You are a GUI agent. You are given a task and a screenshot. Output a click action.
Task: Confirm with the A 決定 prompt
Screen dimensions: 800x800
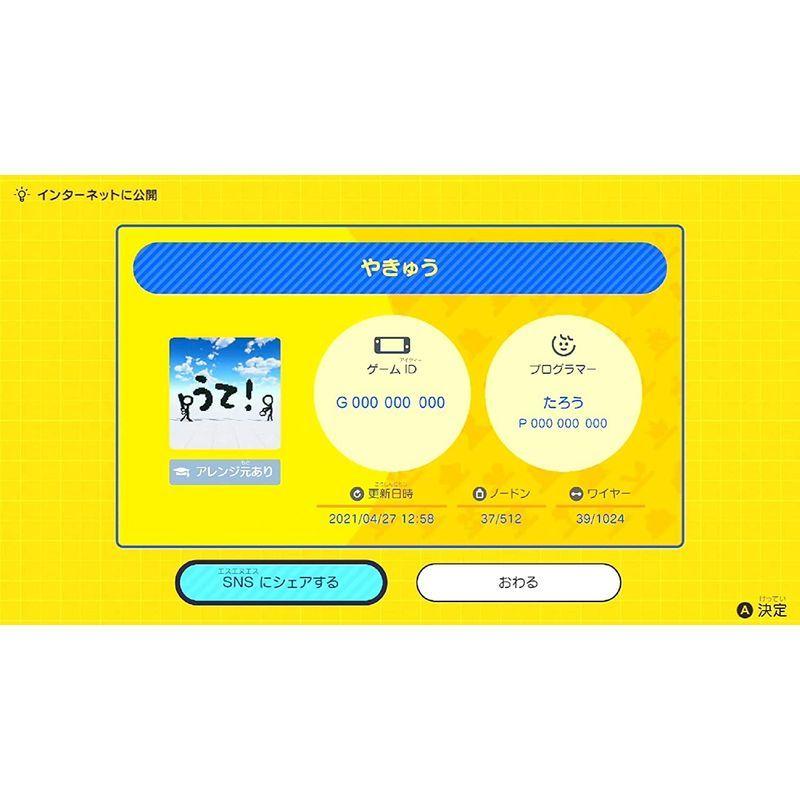(x=762, y=609)
